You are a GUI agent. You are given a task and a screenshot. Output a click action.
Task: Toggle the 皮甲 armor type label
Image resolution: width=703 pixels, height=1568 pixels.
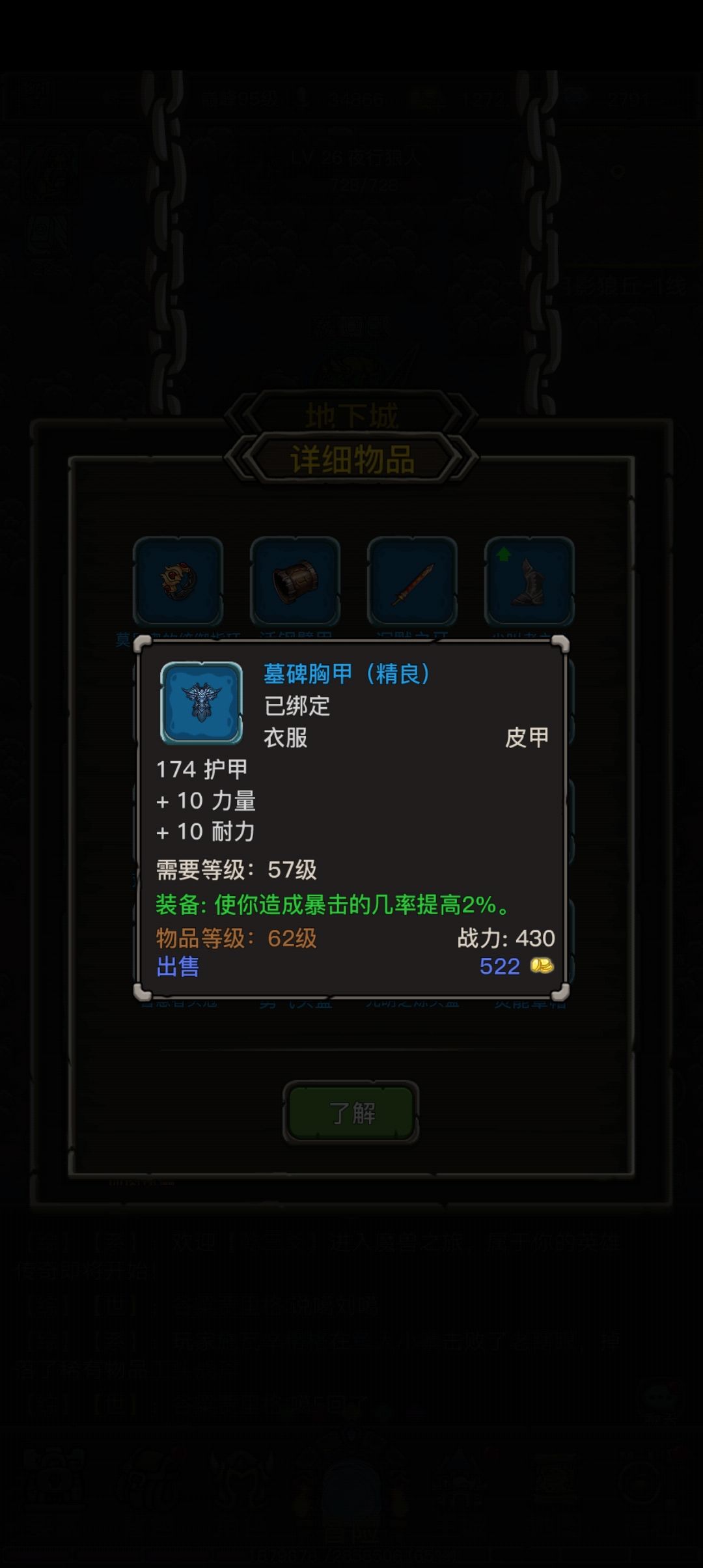pos(529,736)
